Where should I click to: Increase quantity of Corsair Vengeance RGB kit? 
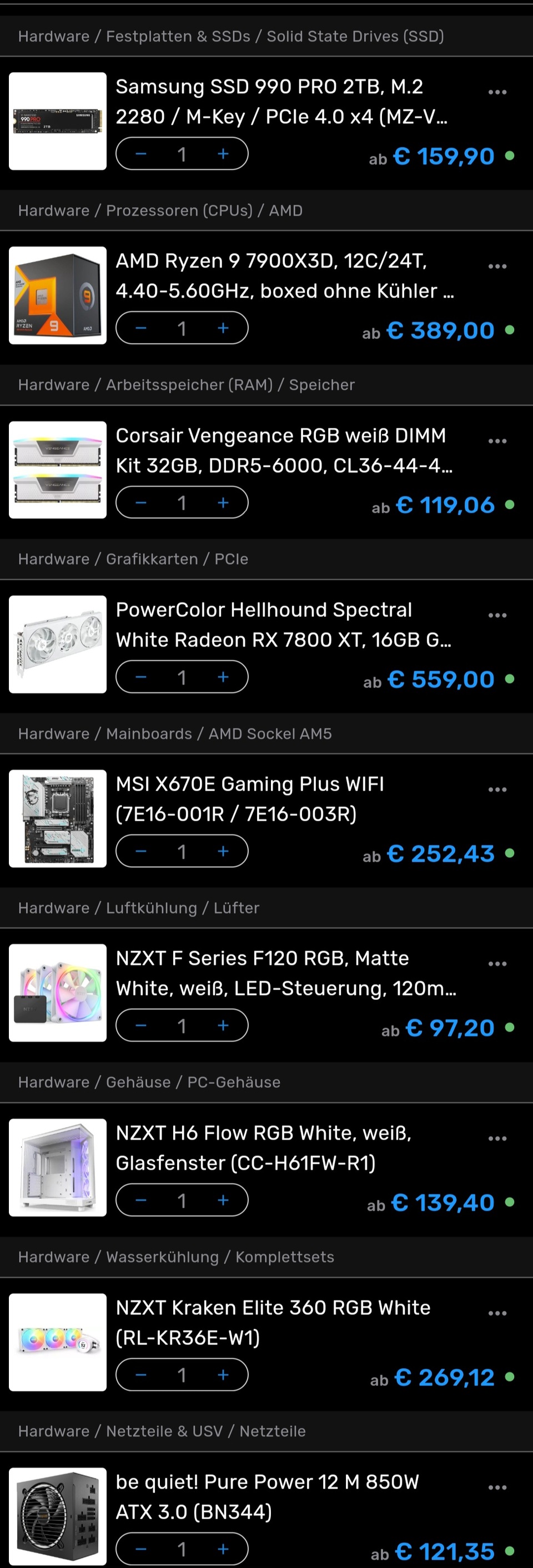223,503
